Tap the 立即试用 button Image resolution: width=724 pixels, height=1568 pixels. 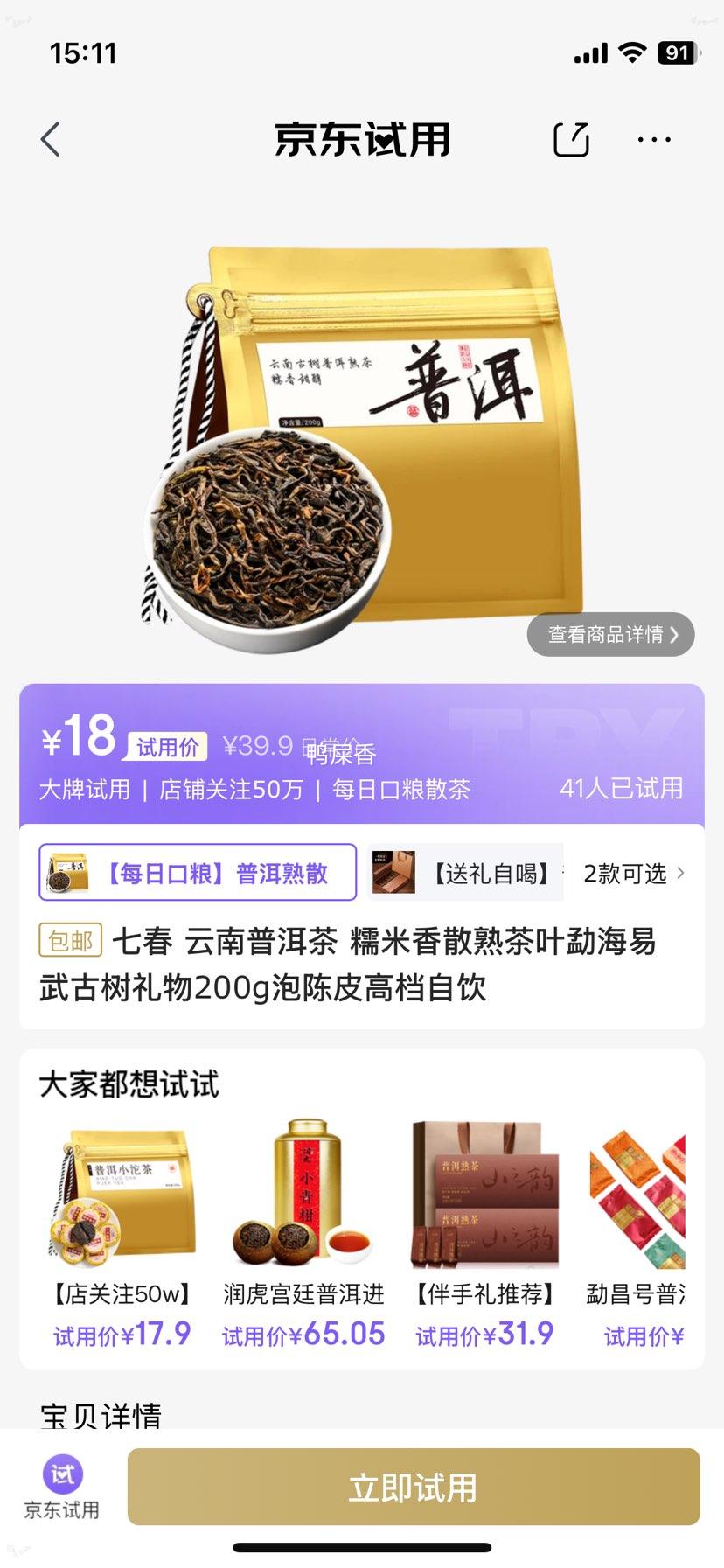(x=411, y=1487)
